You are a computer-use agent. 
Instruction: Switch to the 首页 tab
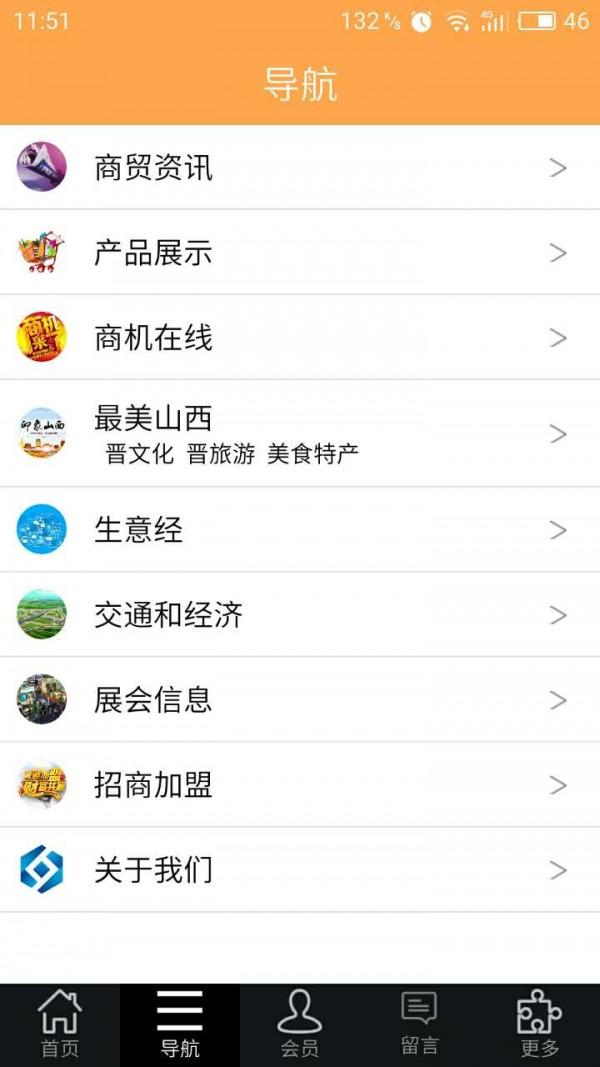tap(60, 1025)
